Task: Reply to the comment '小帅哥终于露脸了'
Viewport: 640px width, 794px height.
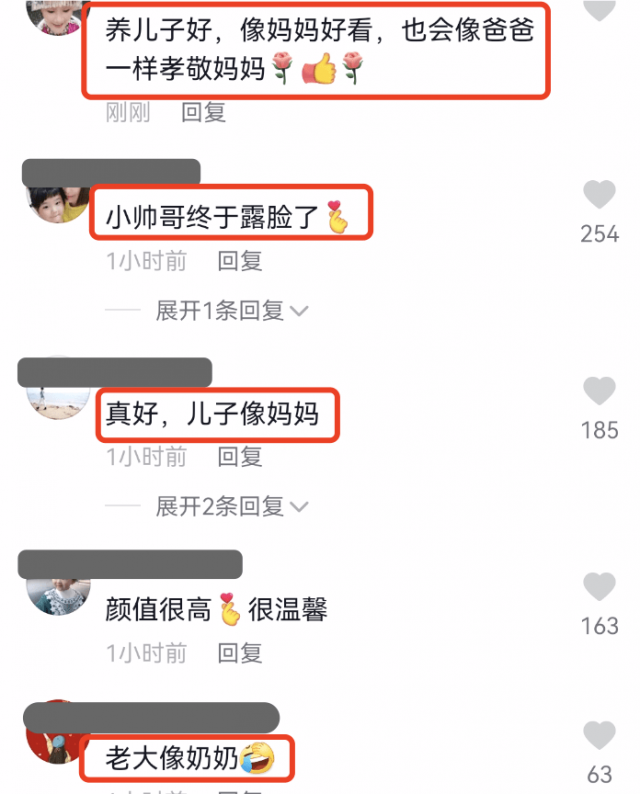Action: (240, 262)
